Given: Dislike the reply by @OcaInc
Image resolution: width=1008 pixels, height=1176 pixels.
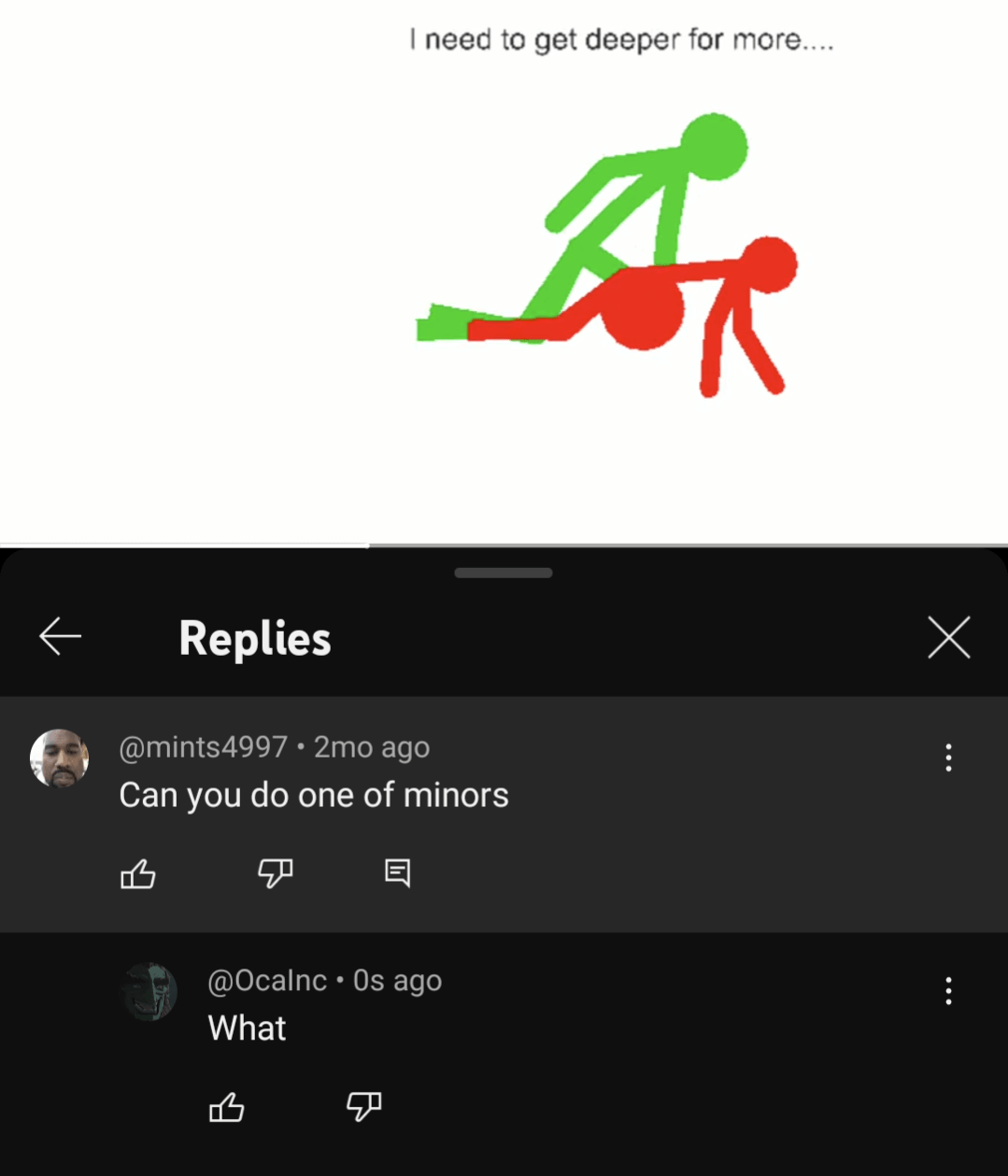Looking at the screenshot, I should tap(363, 1108).
